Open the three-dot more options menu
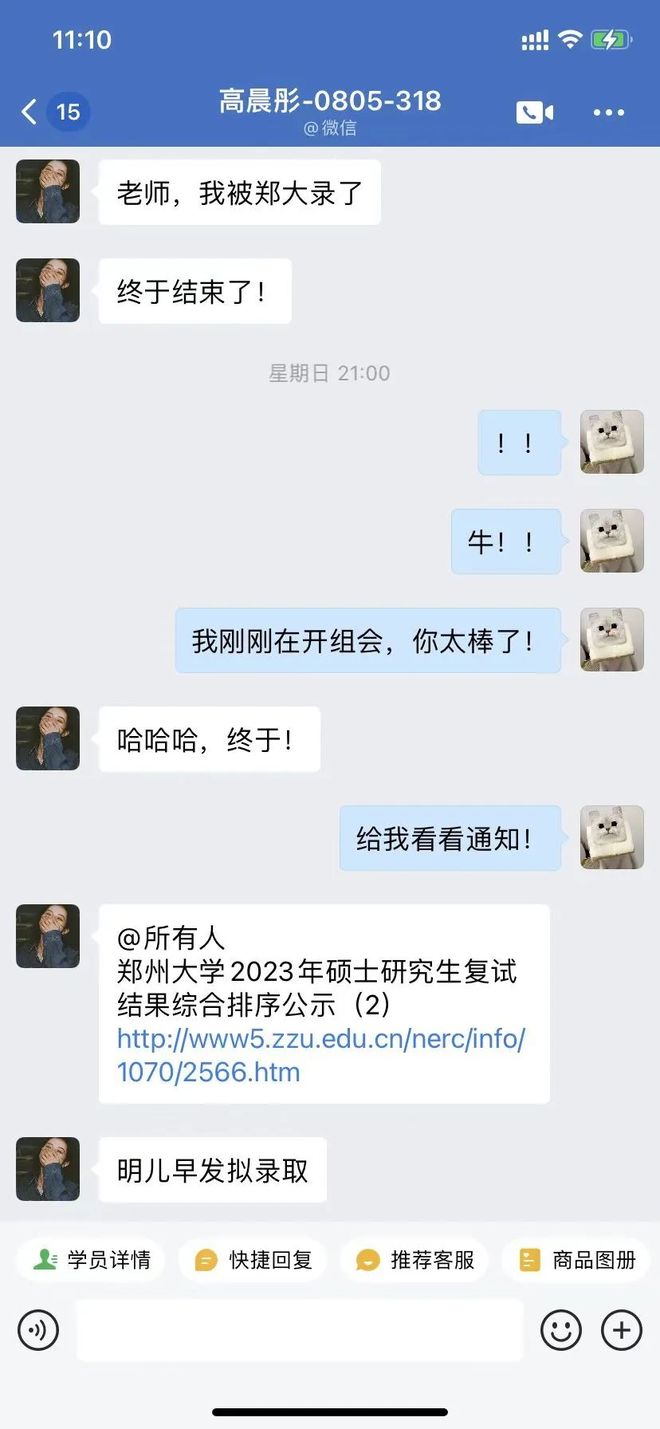Screen dimensions: 660x1429 [x=608, y=112]
